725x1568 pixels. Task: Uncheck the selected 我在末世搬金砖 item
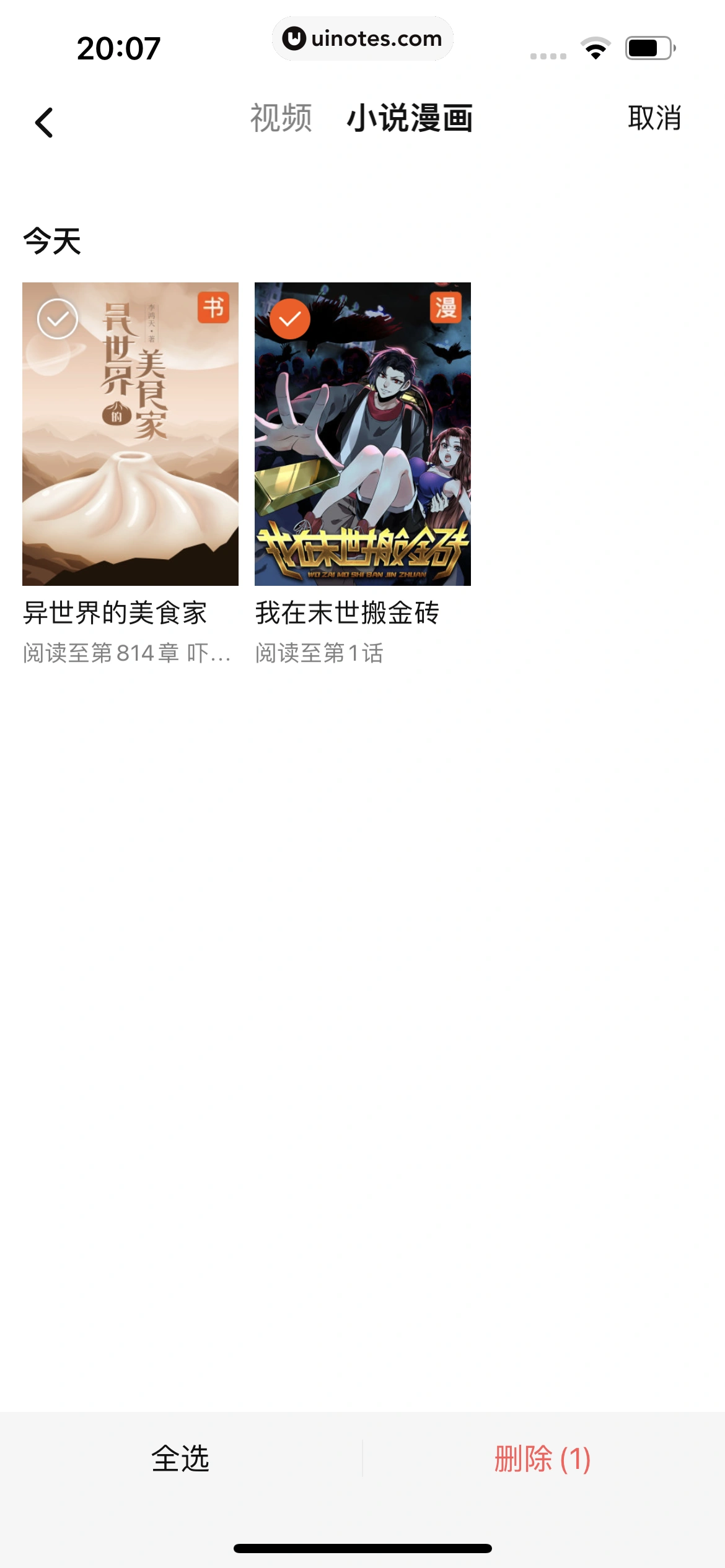[x=290, y=319]
